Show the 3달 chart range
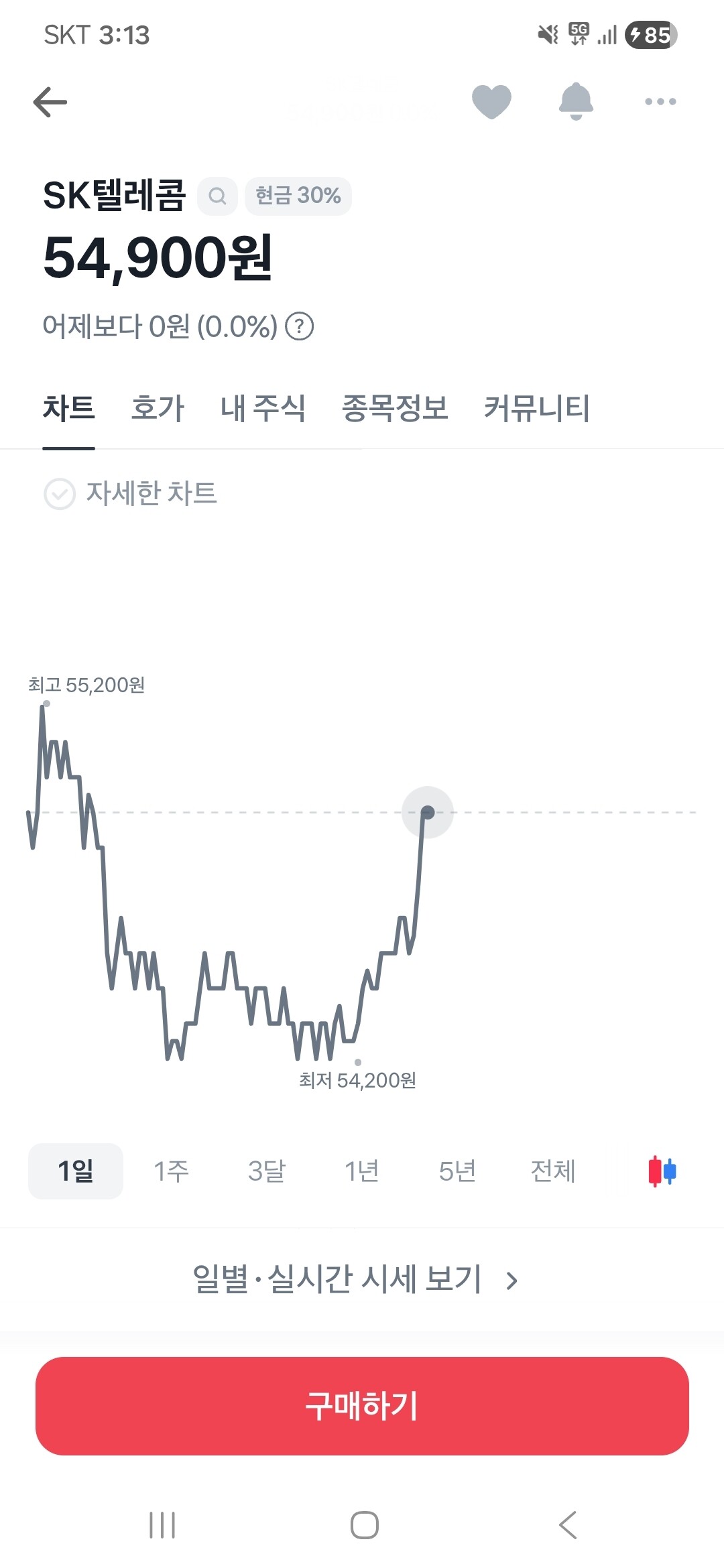 (x=267, y=1171)
